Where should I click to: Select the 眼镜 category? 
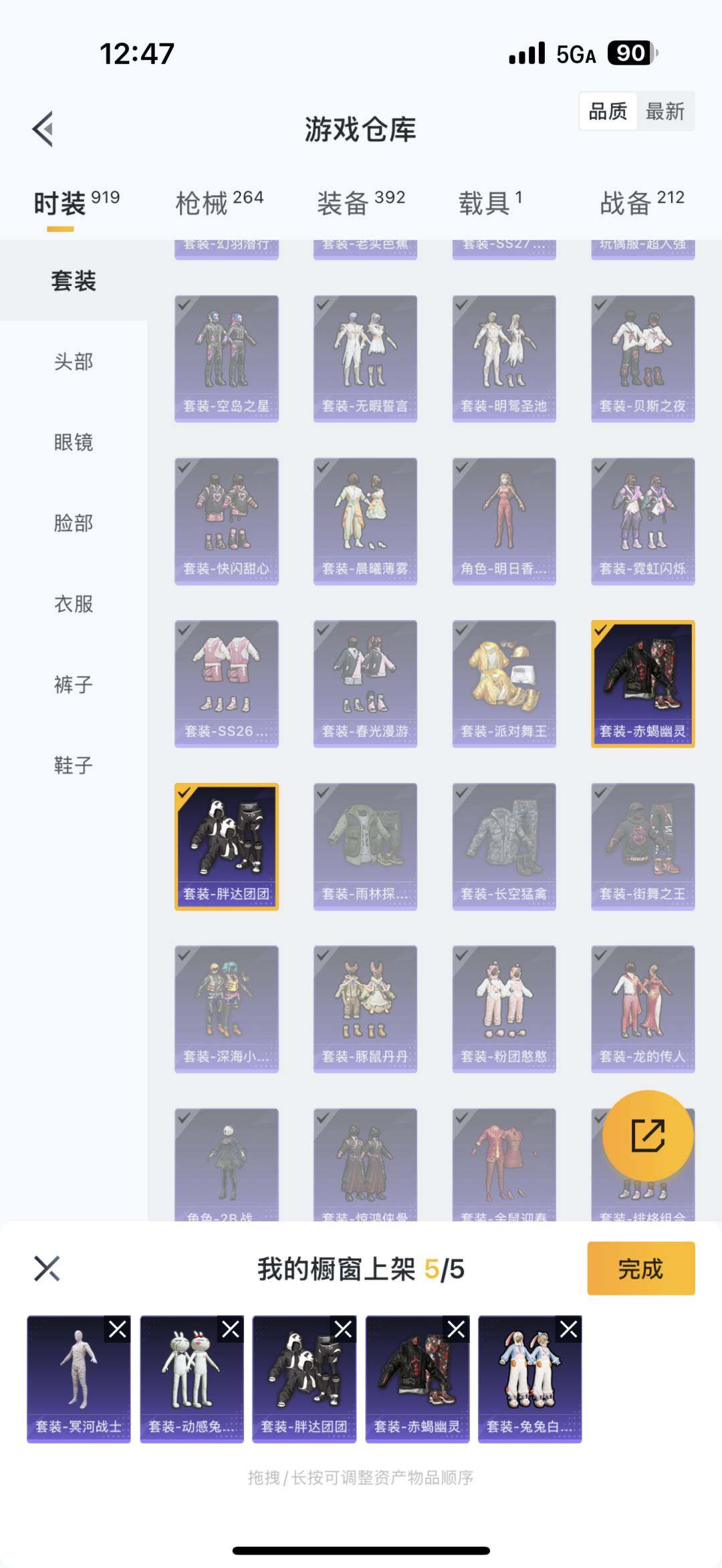(x=74, y=442)
